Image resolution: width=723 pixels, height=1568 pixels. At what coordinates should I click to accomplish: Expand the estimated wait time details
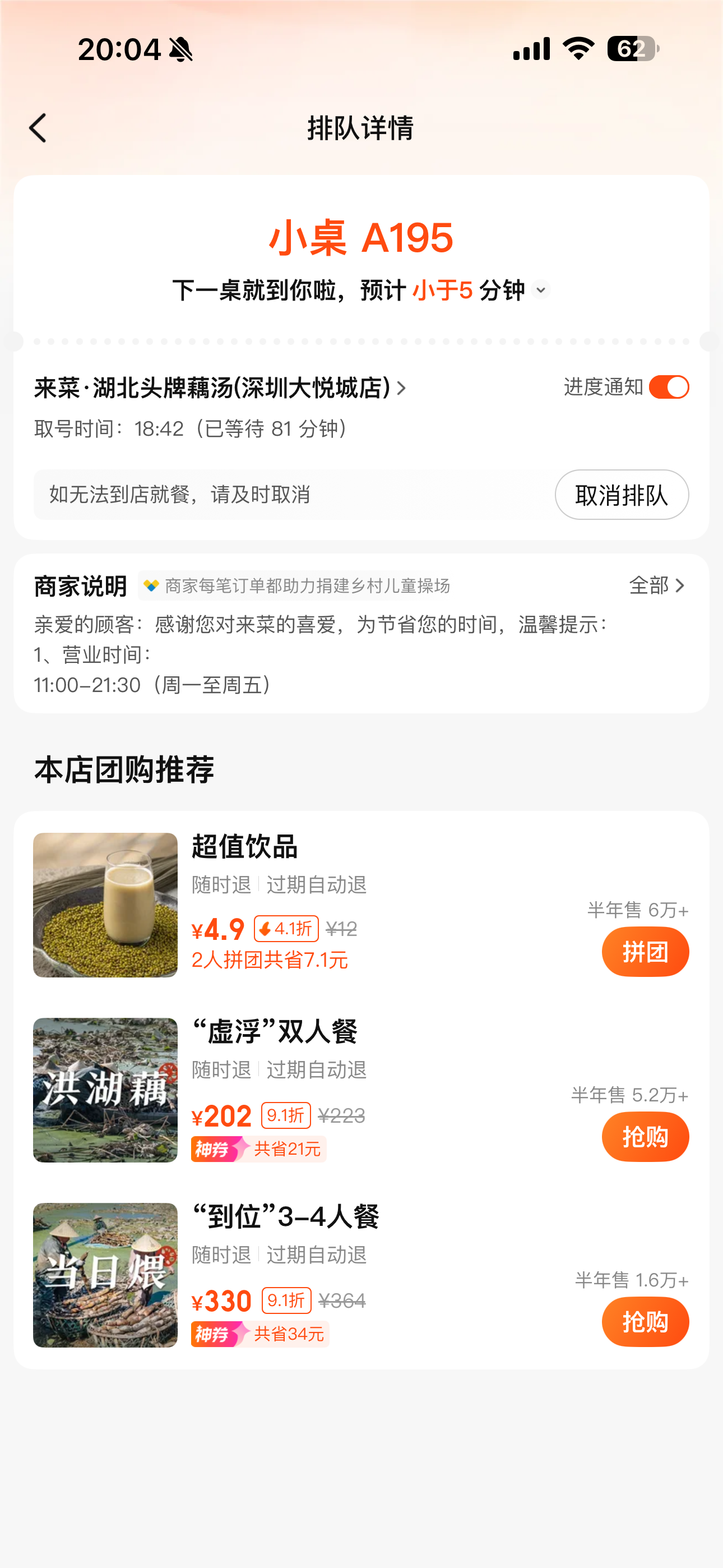[x=540, y=290]
